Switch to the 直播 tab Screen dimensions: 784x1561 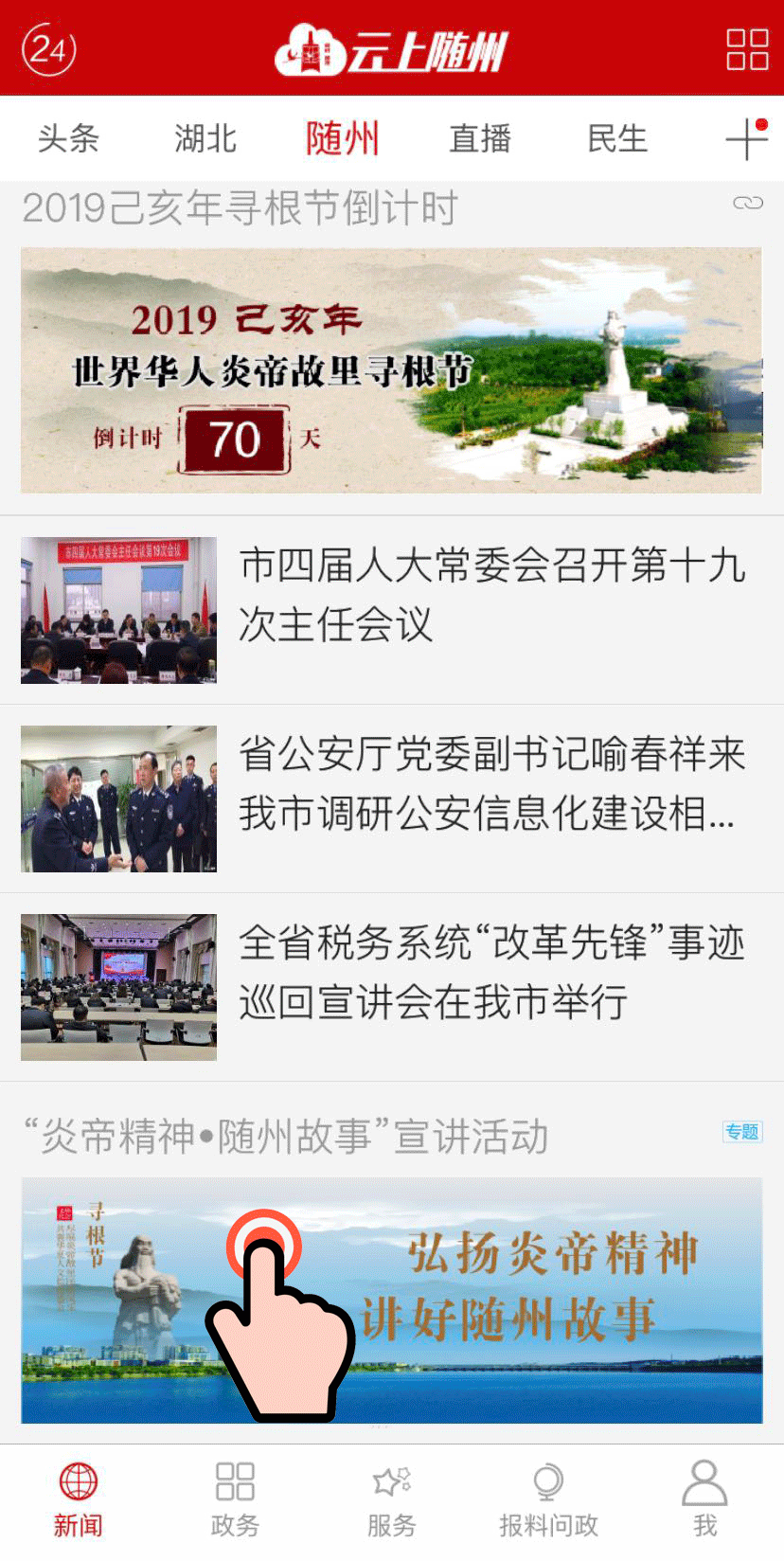click(480, 139)
